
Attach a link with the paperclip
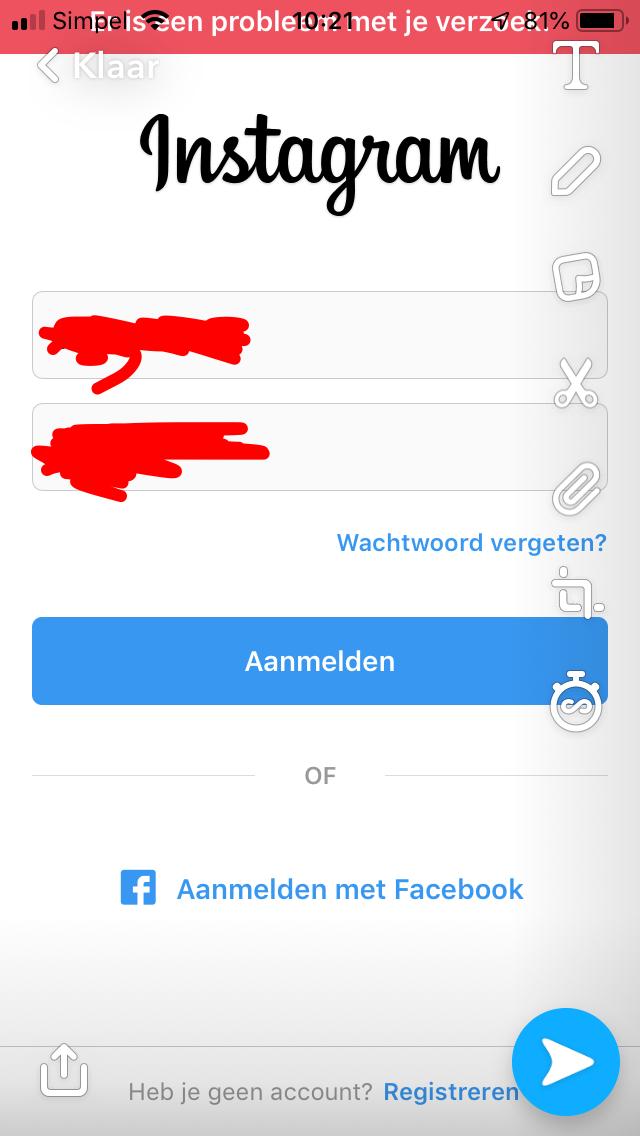pyautogui.click(x=576, y=488)
